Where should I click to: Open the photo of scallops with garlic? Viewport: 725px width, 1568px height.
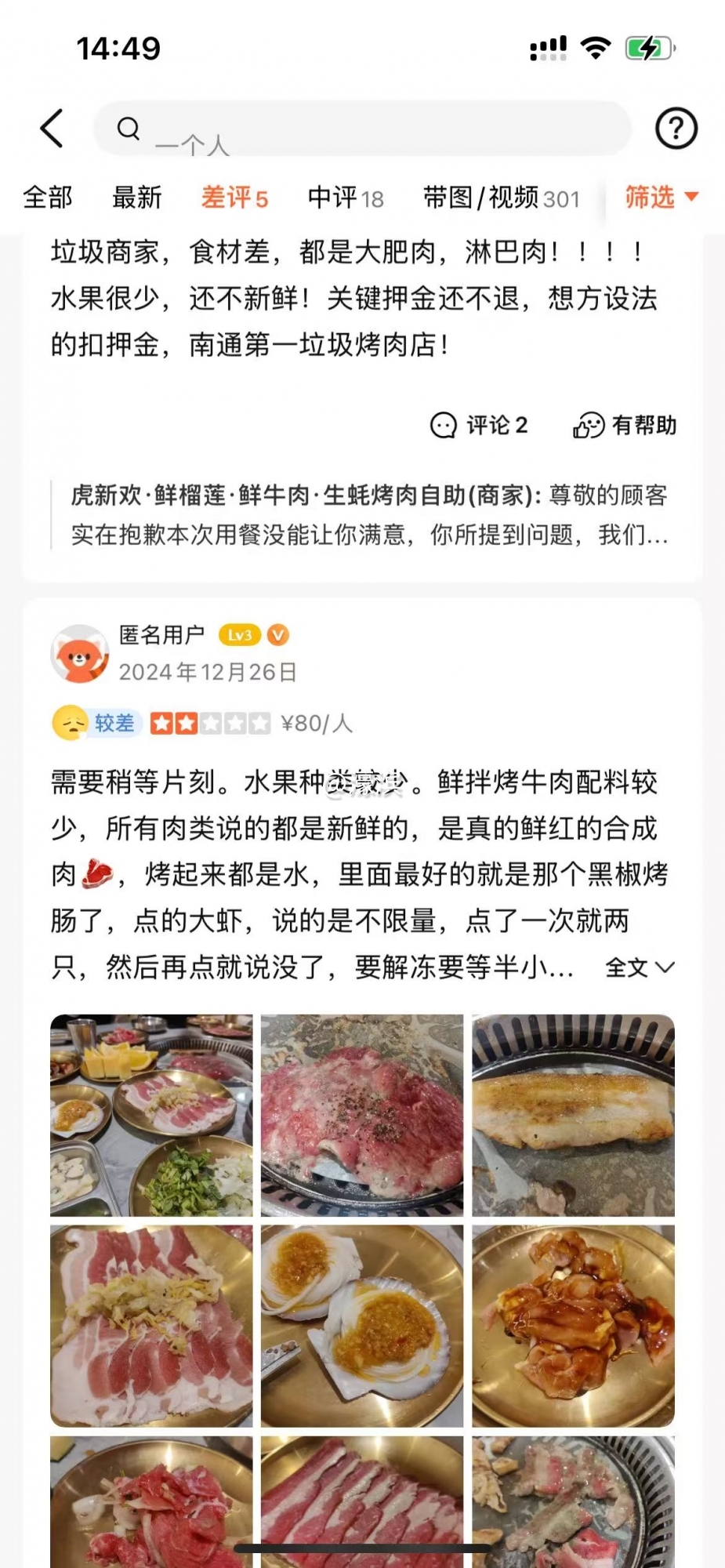click(362, 1326)
